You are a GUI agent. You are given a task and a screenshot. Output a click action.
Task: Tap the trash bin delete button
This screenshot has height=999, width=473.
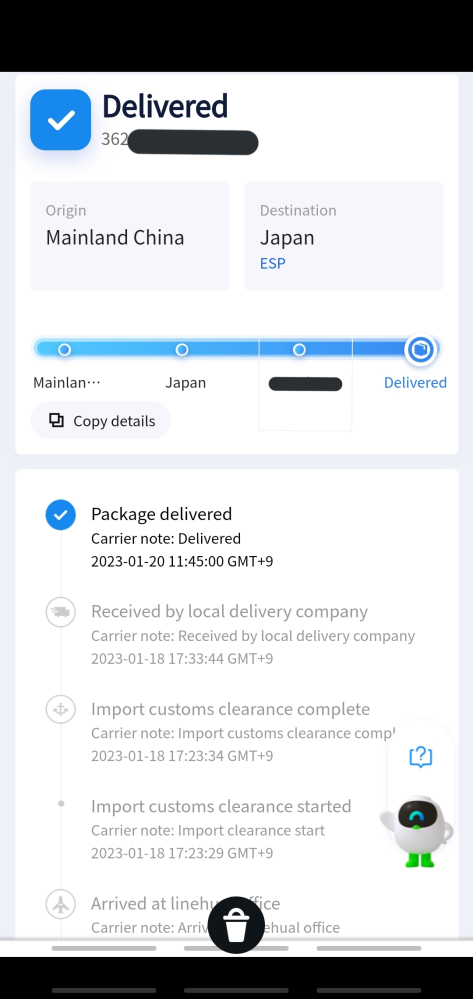(x=236, y=925)
